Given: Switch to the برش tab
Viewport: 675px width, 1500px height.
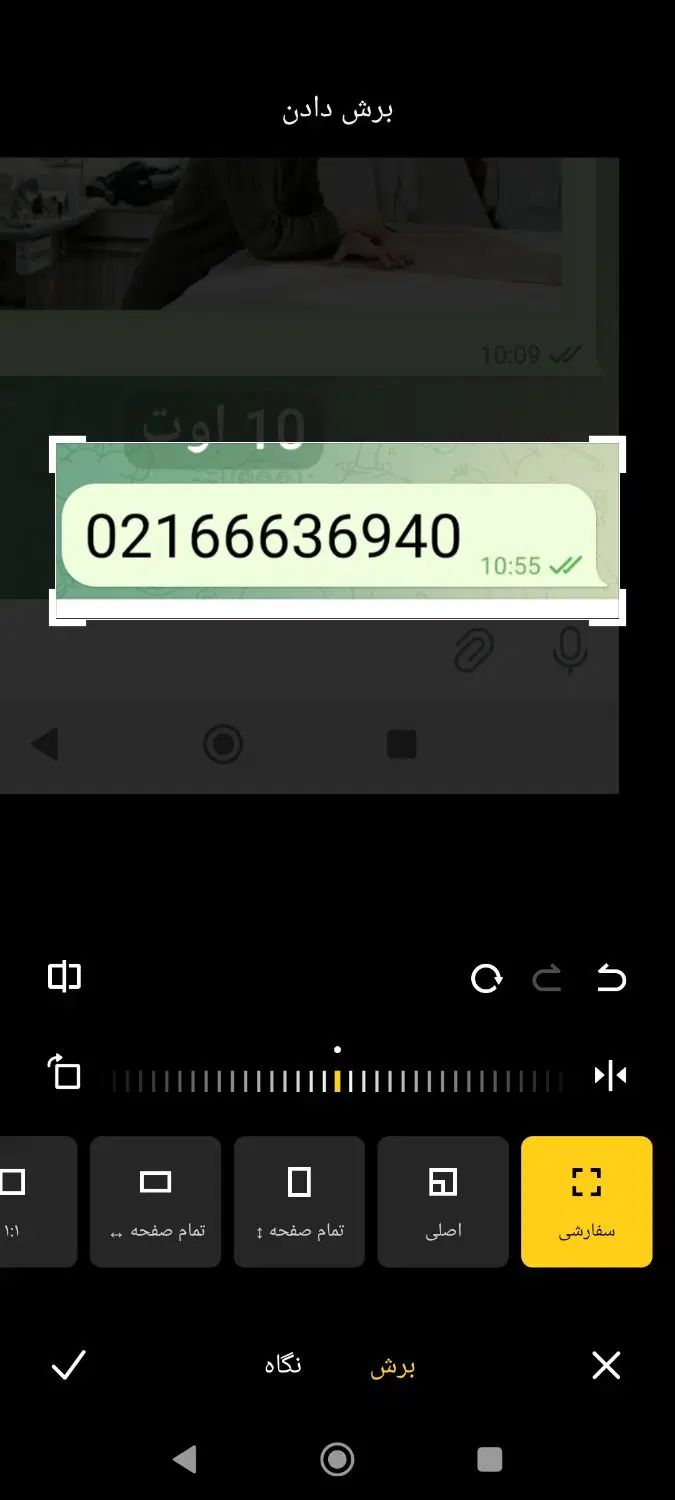Looking at the screenshot, I should [x=393, y=1367].
